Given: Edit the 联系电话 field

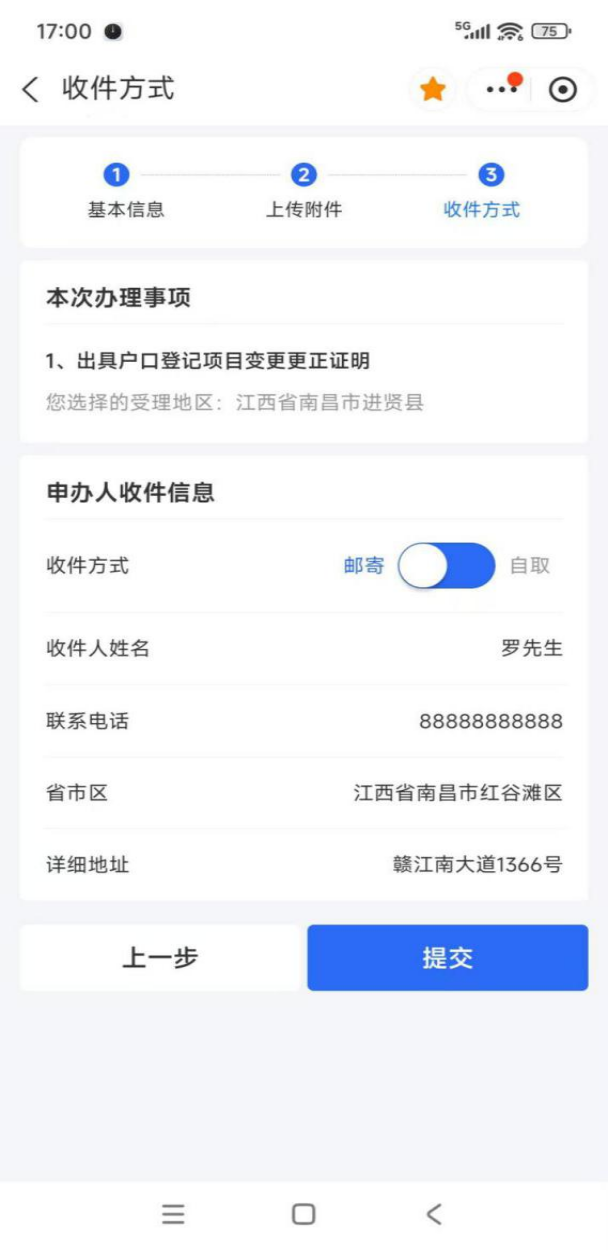Looking at the screenshot, I should (x=490, y=721).
